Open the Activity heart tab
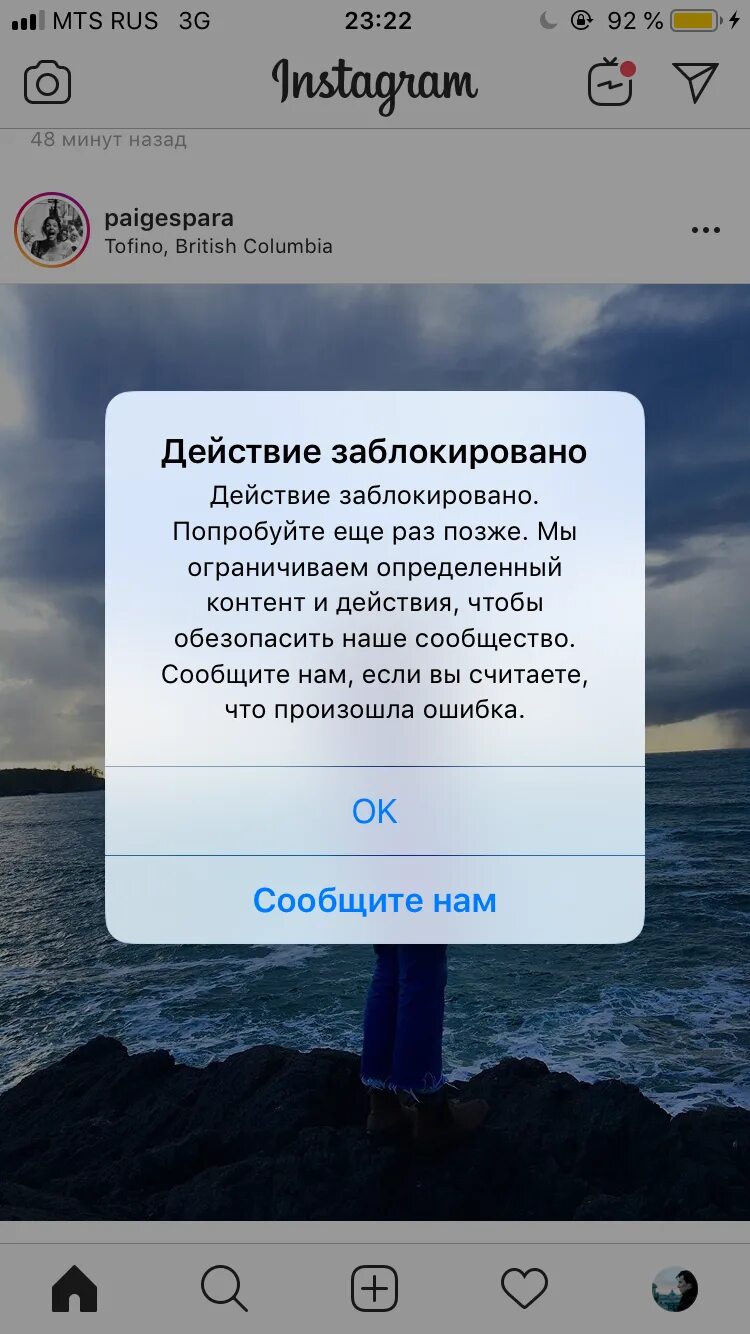Screen dimensions: 750x1334 point(524,1289)
